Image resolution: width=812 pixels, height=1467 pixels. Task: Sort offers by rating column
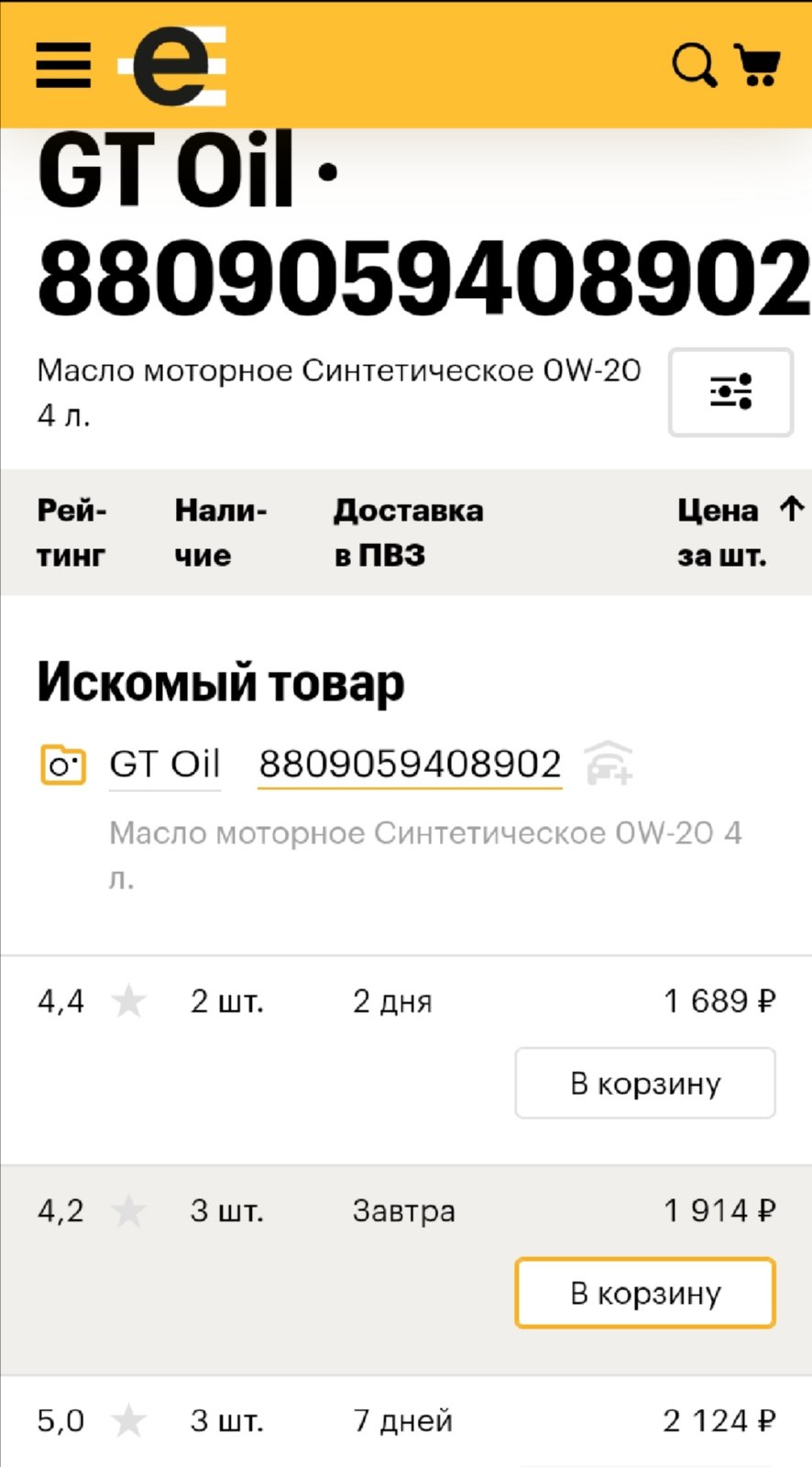click(x=71, y=533)
